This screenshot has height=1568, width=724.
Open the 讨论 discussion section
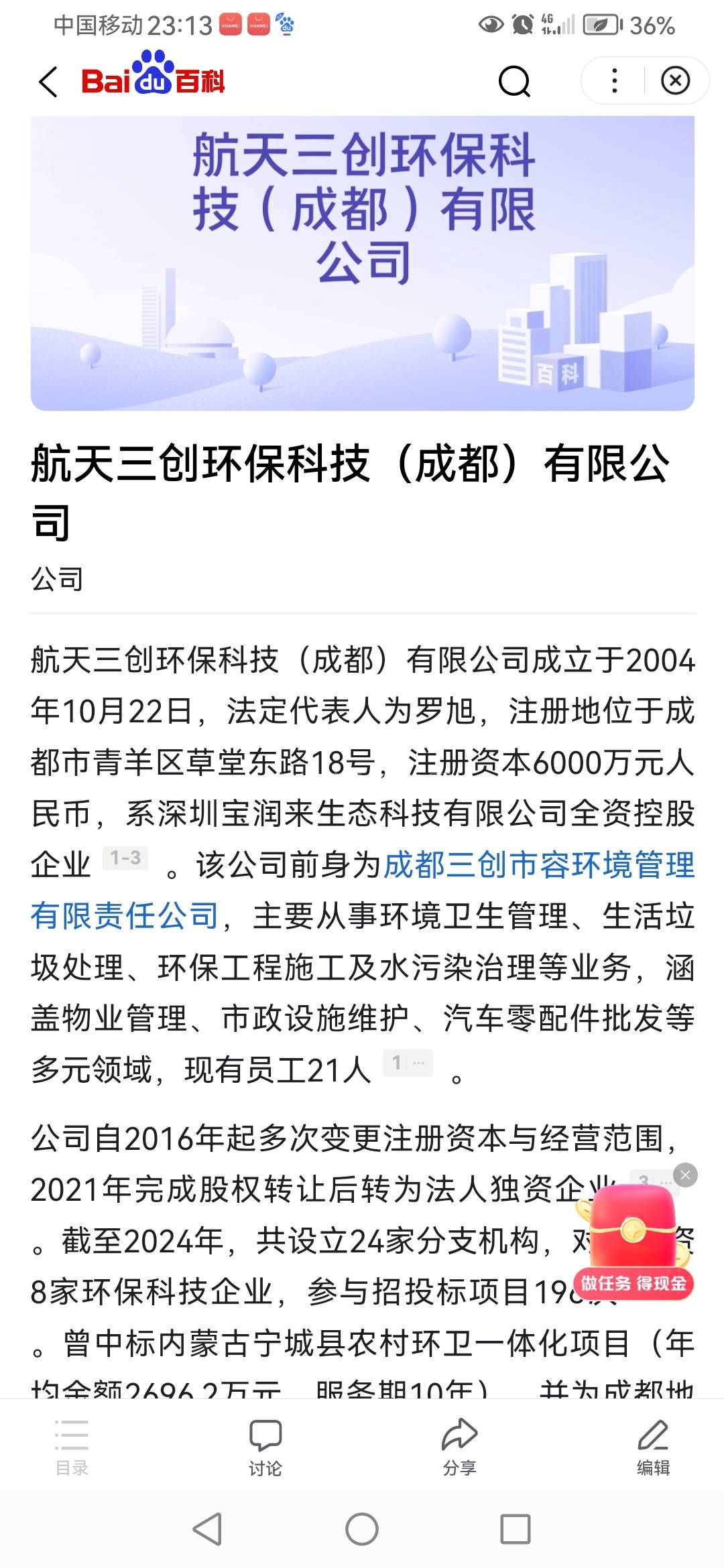265,1447
